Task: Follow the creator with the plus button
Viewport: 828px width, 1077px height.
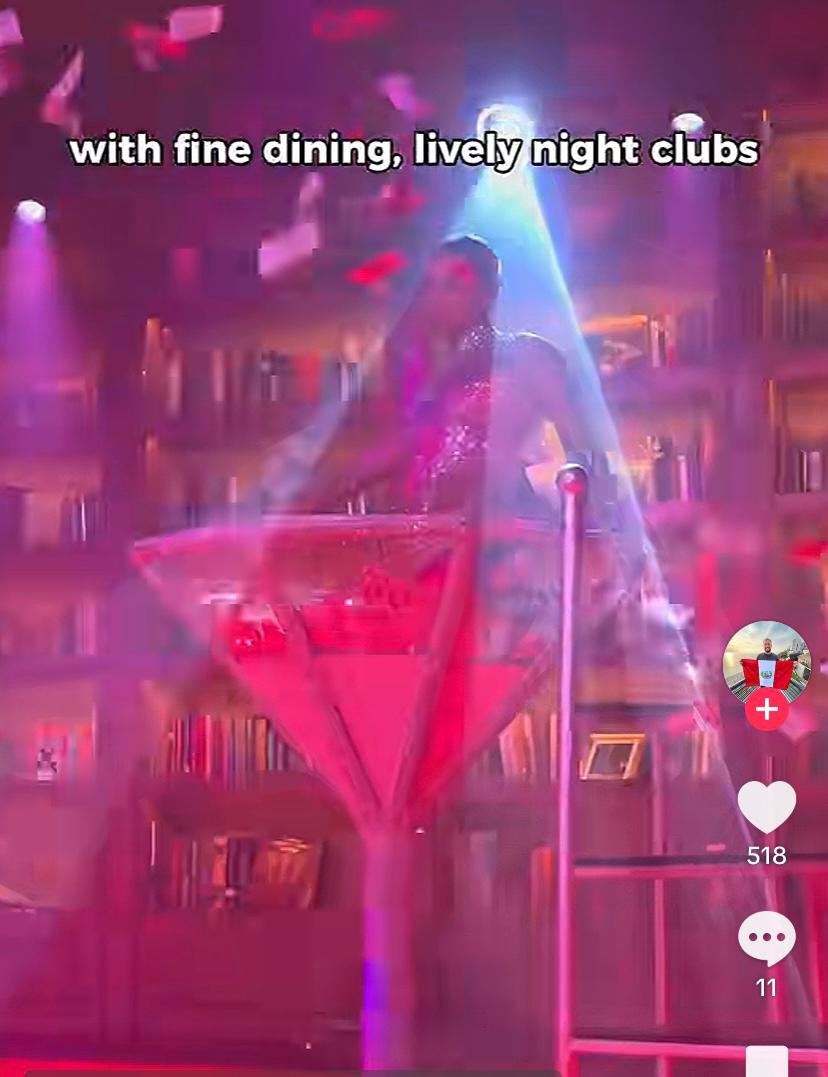Action: (x=767, y=710)
